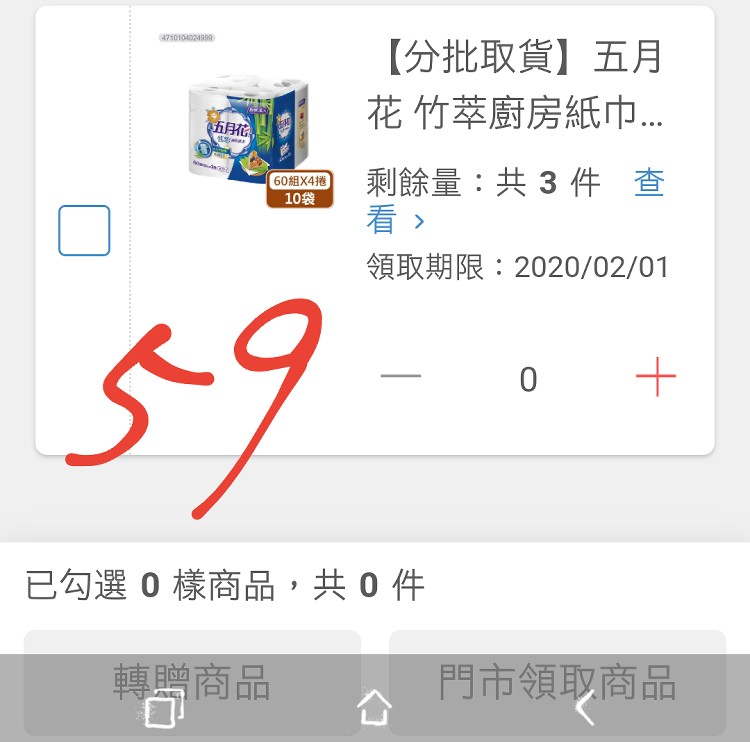Image resolution: width=750 pixels, height=742 pixels.
Task: Go to the system home screen
Action: tap(374, 709)
